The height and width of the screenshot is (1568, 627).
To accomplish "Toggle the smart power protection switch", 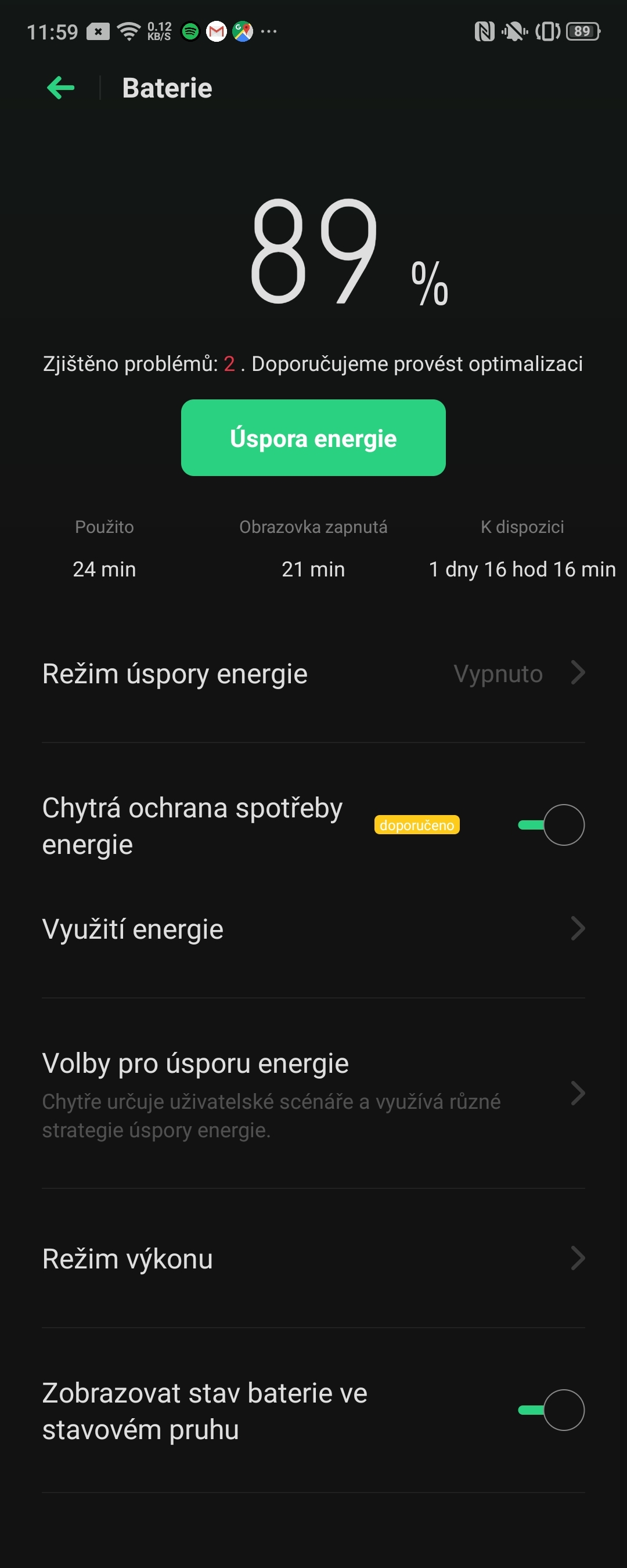I will (x=551, y=825).
